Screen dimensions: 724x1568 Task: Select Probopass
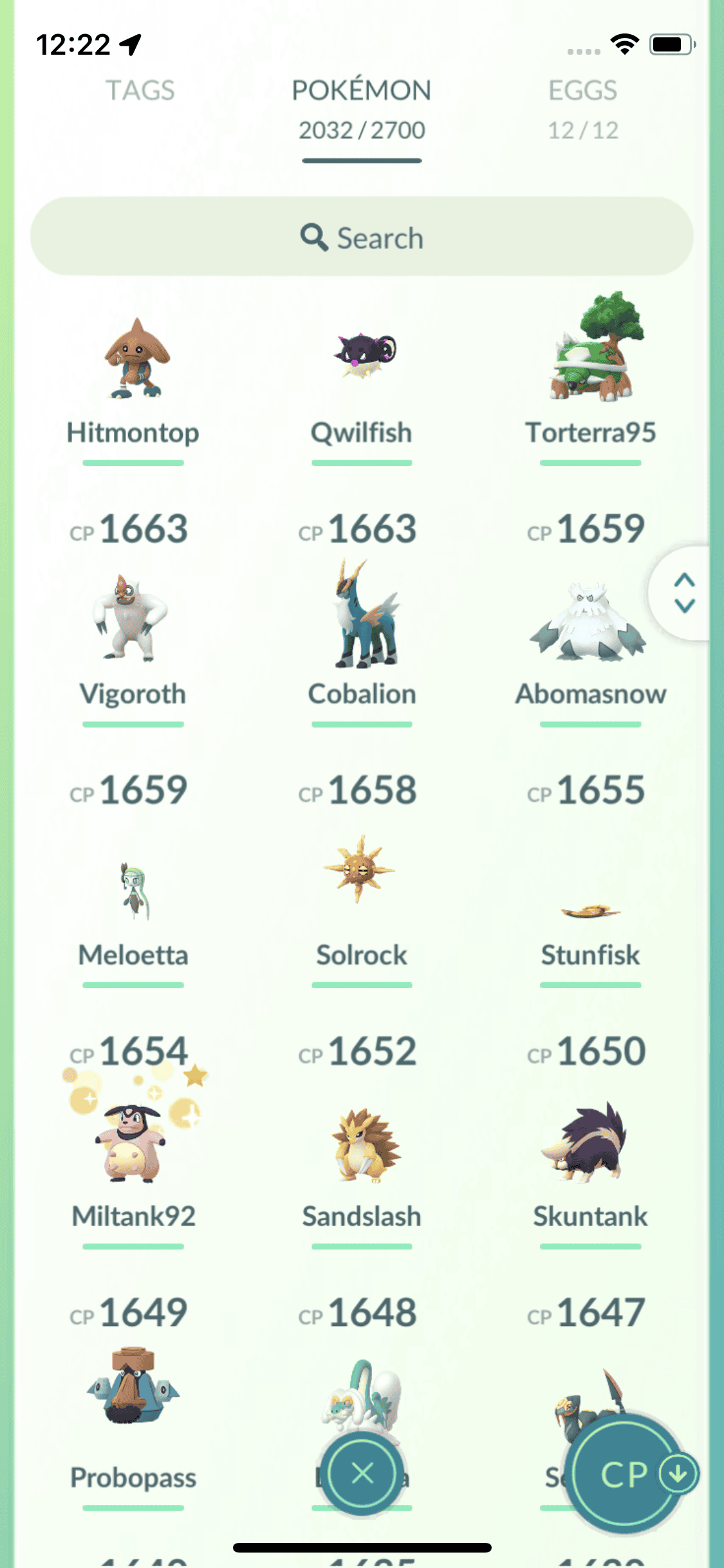coord(133,1416)
